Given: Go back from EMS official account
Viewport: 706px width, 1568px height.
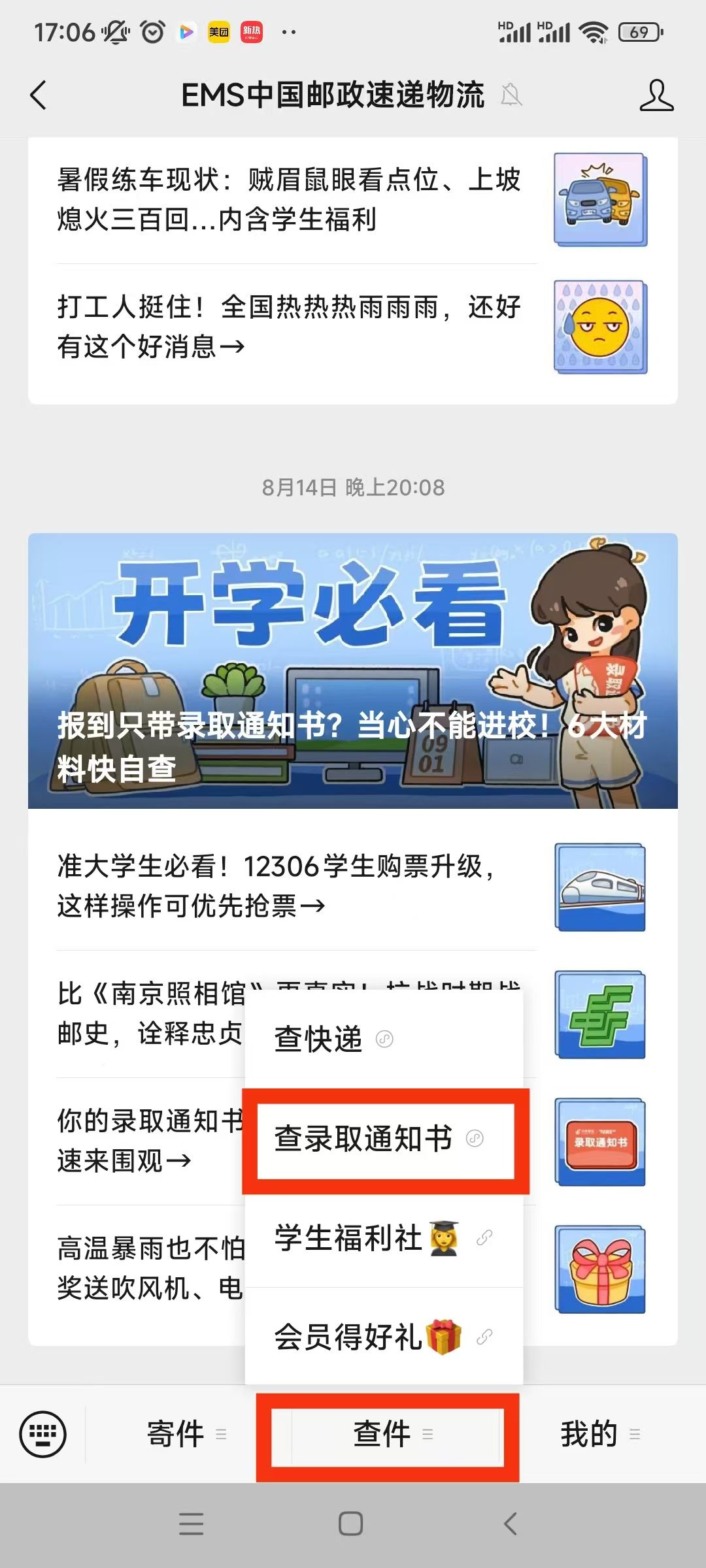Looking at the screenshot, I should [x=39, y=95].
